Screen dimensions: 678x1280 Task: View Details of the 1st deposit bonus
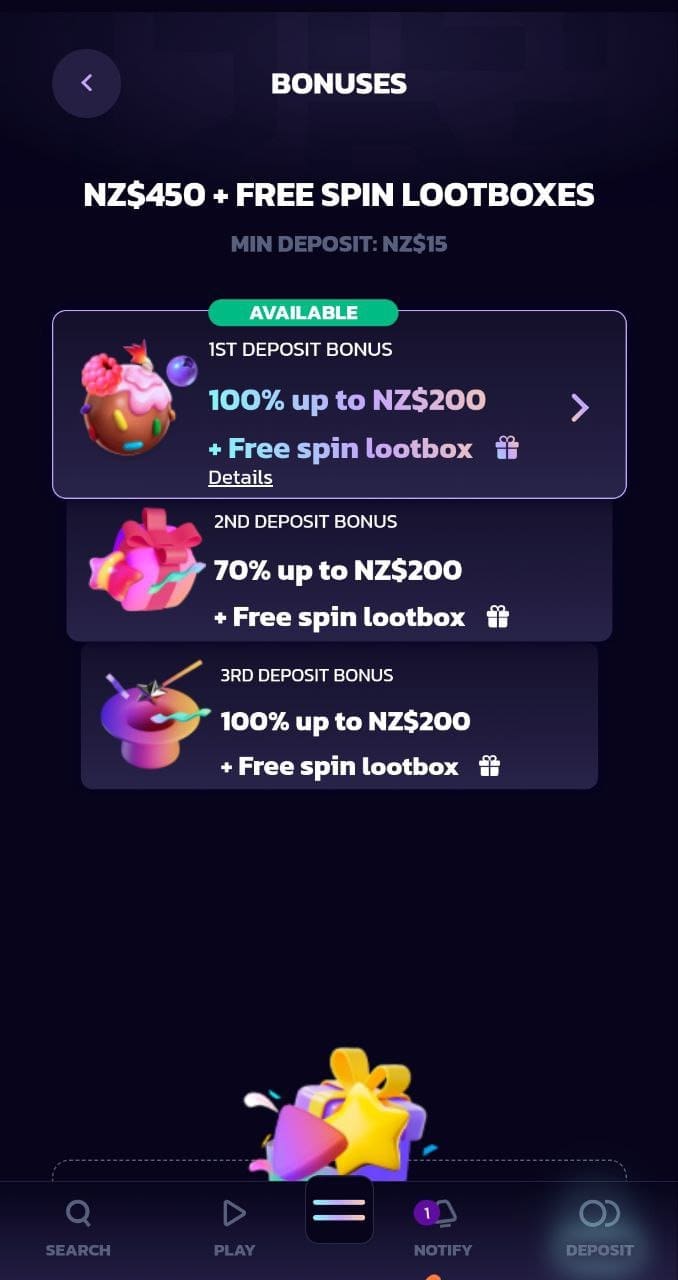(x=240, y=477)
